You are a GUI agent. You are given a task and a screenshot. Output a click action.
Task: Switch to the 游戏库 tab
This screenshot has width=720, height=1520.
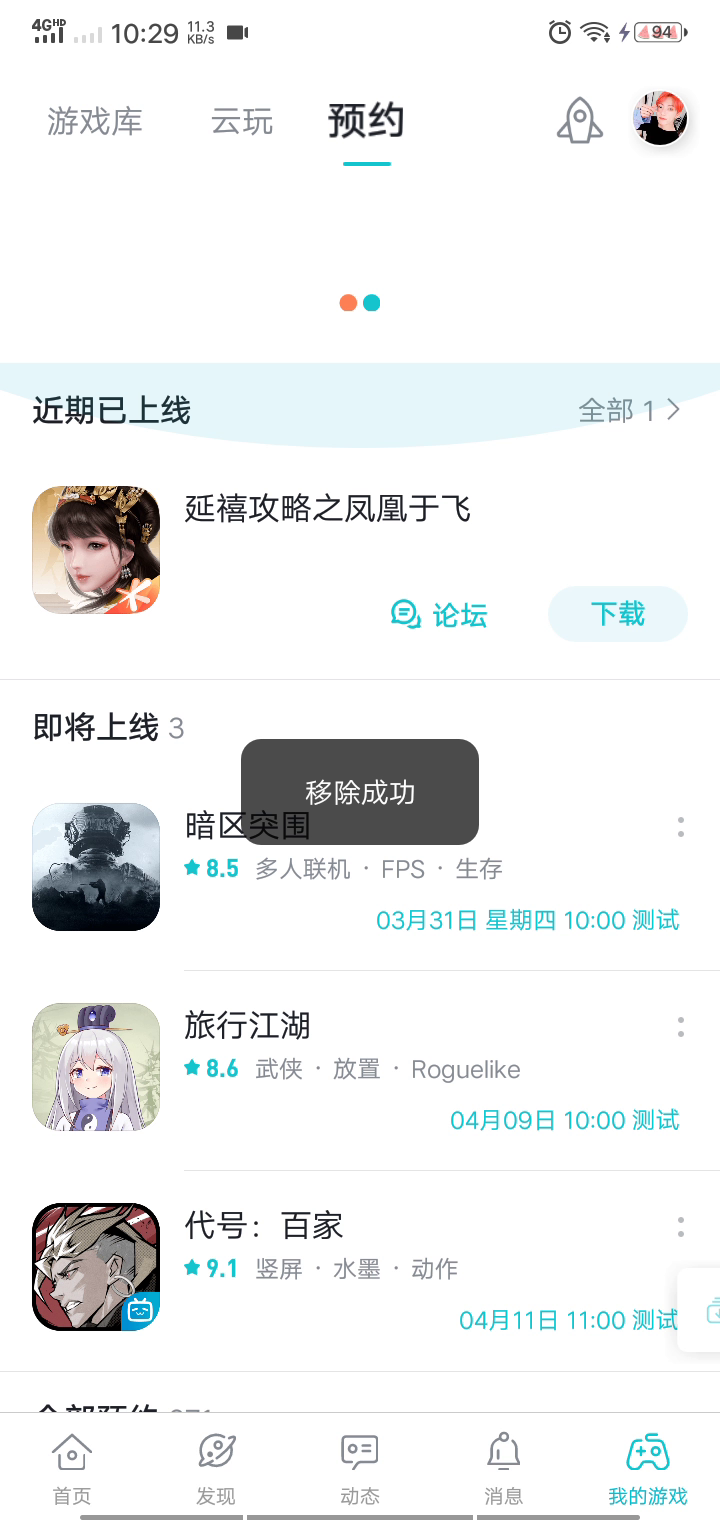point(95,122)
